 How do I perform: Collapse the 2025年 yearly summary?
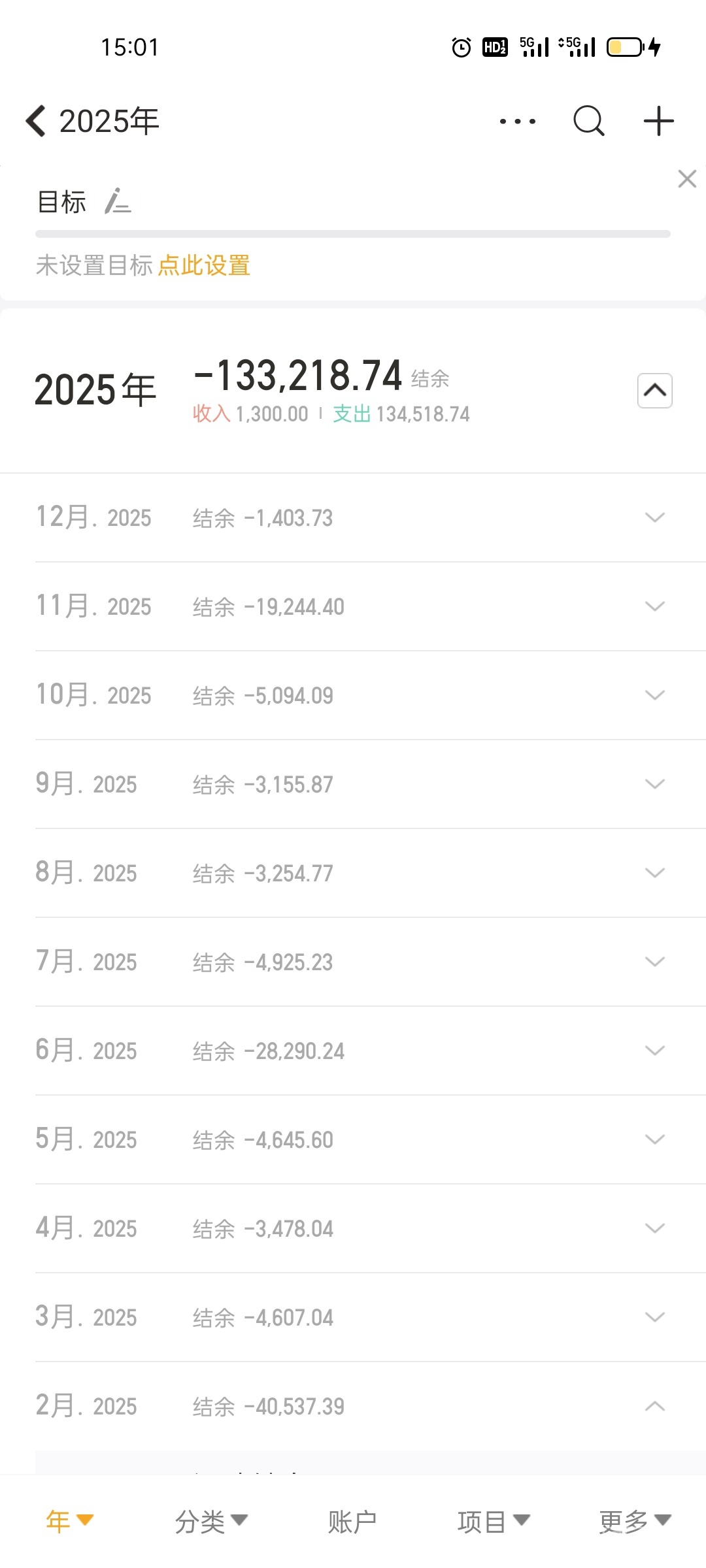654,391
